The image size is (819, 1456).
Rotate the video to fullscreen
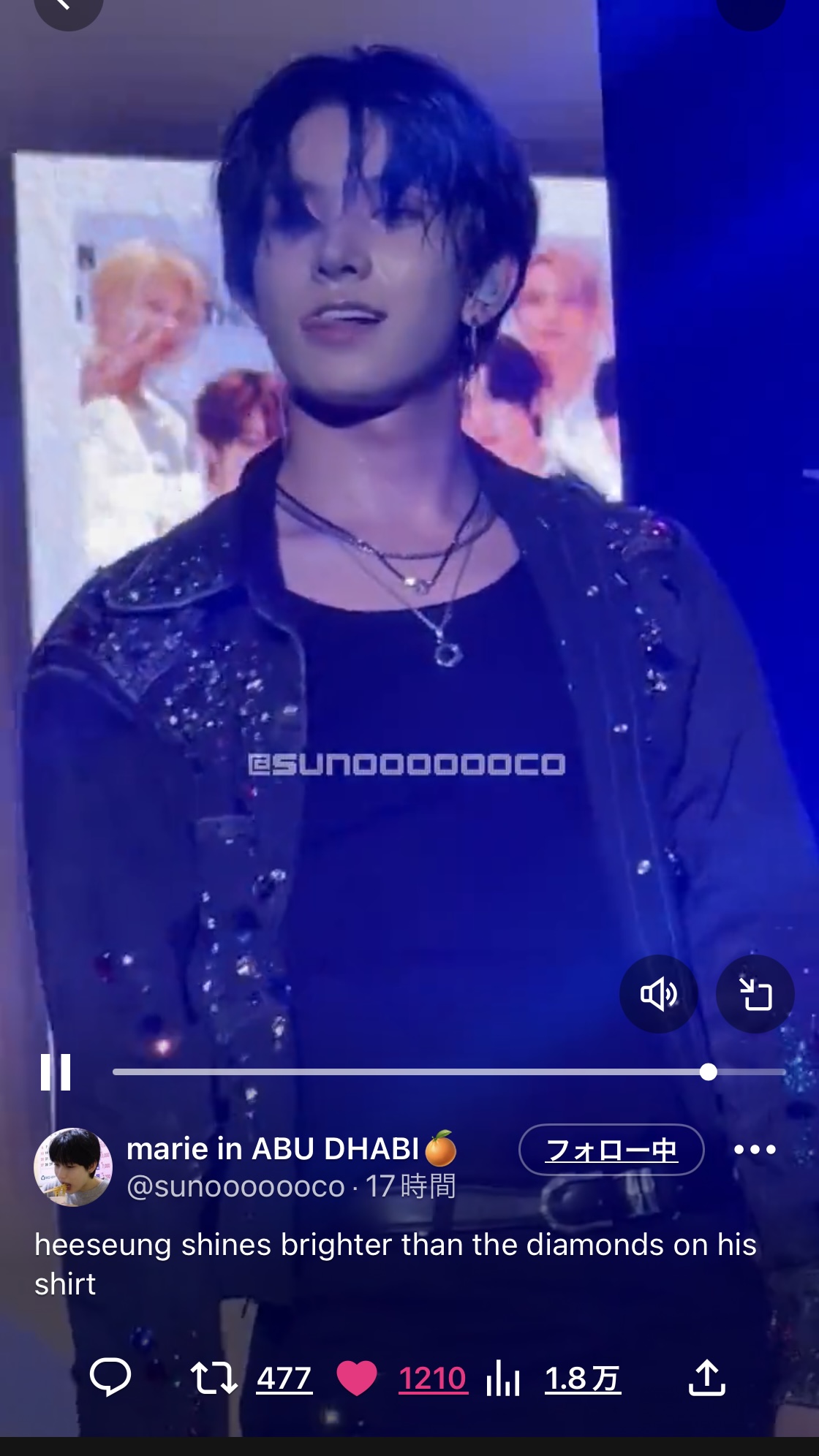[x=755, y=994]
